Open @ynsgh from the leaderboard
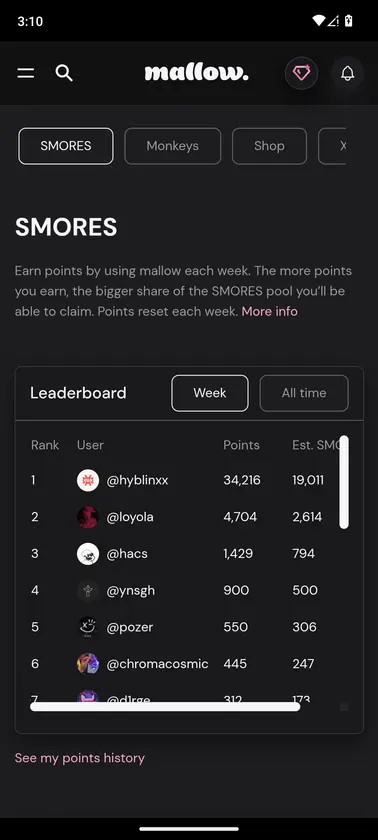The width and height of the screenshot is (378, 840). pyautogui.click(x=131, y=590)
